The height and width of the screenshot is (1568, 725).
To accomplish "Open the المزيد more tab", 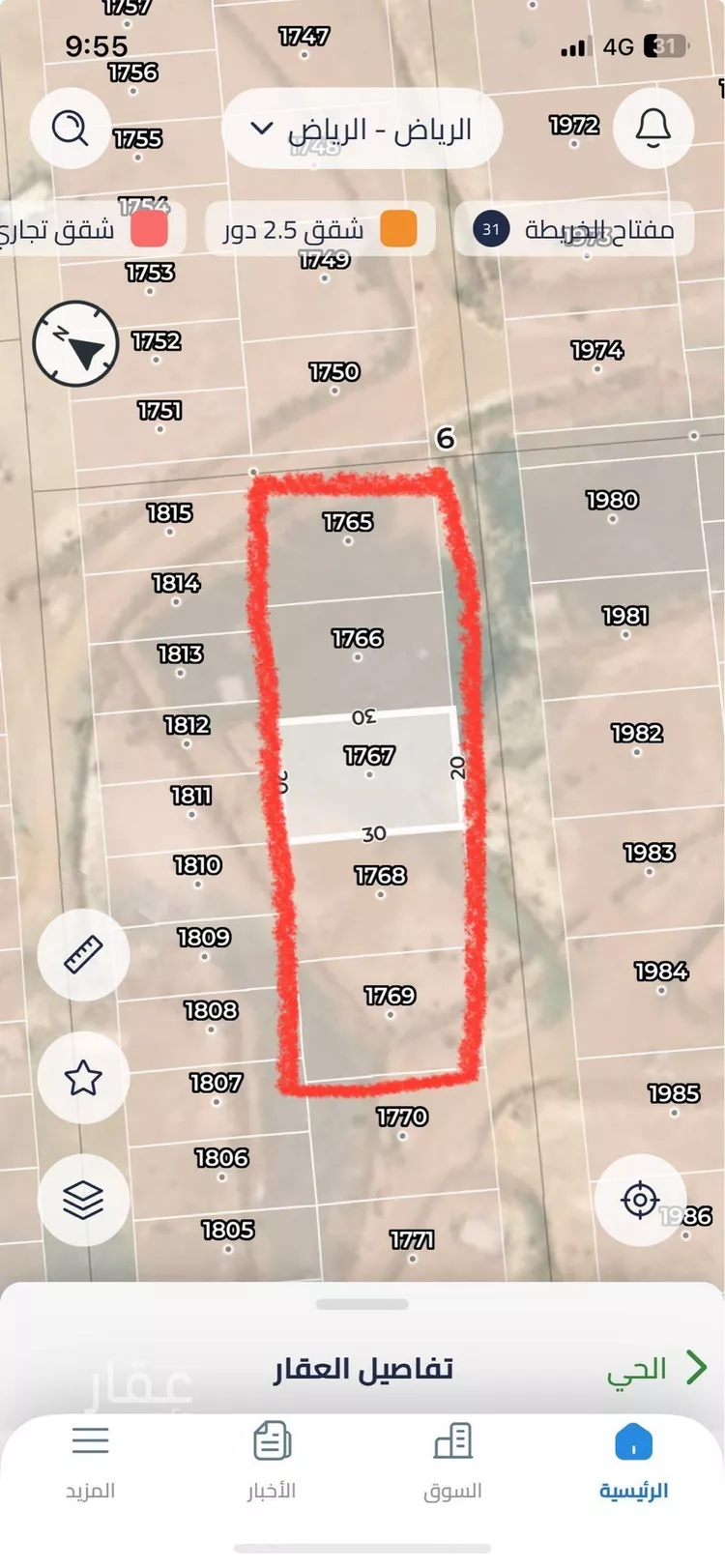I will pos(90,1462).
